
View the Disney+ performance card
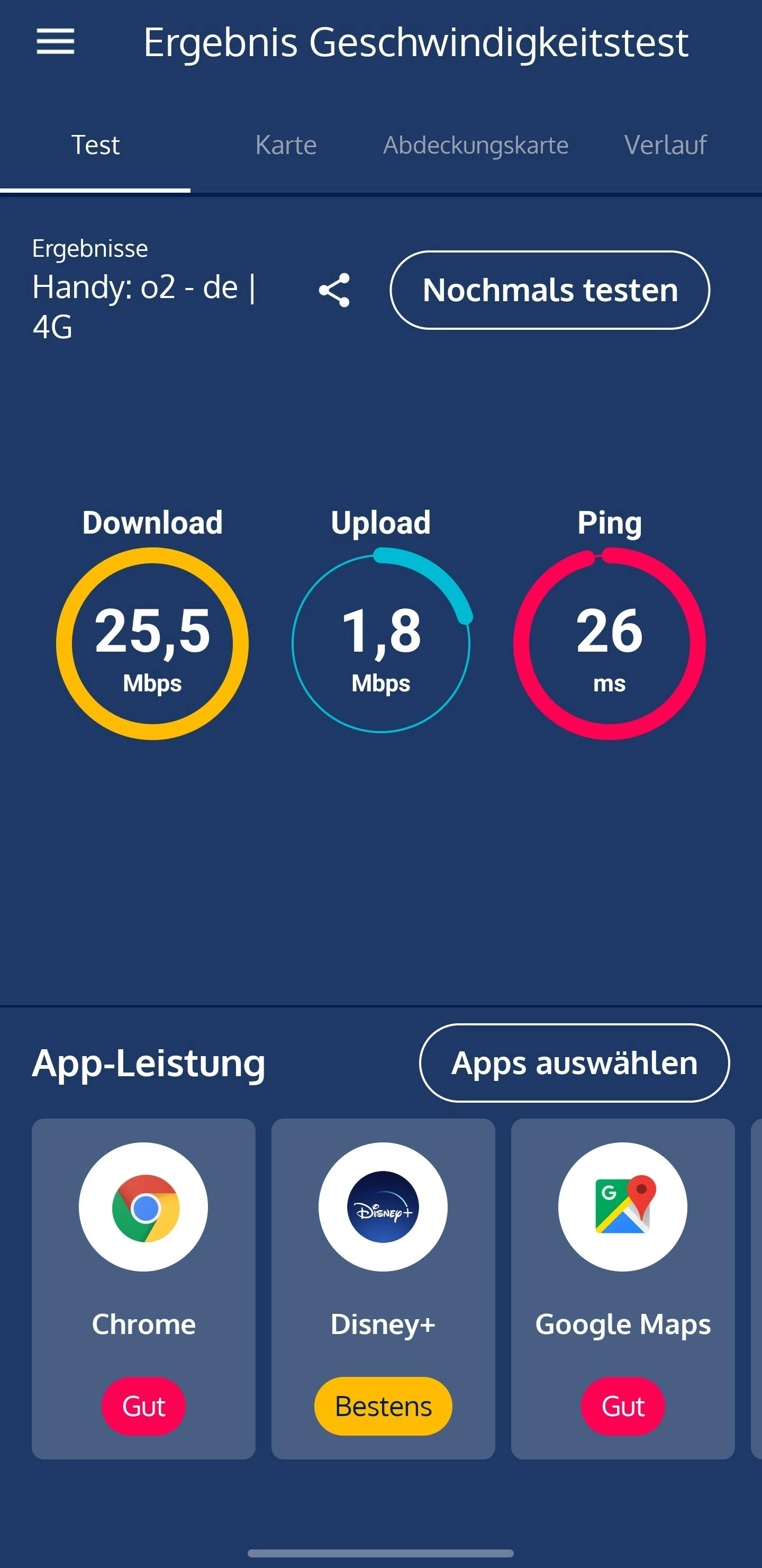(383, 1288)
